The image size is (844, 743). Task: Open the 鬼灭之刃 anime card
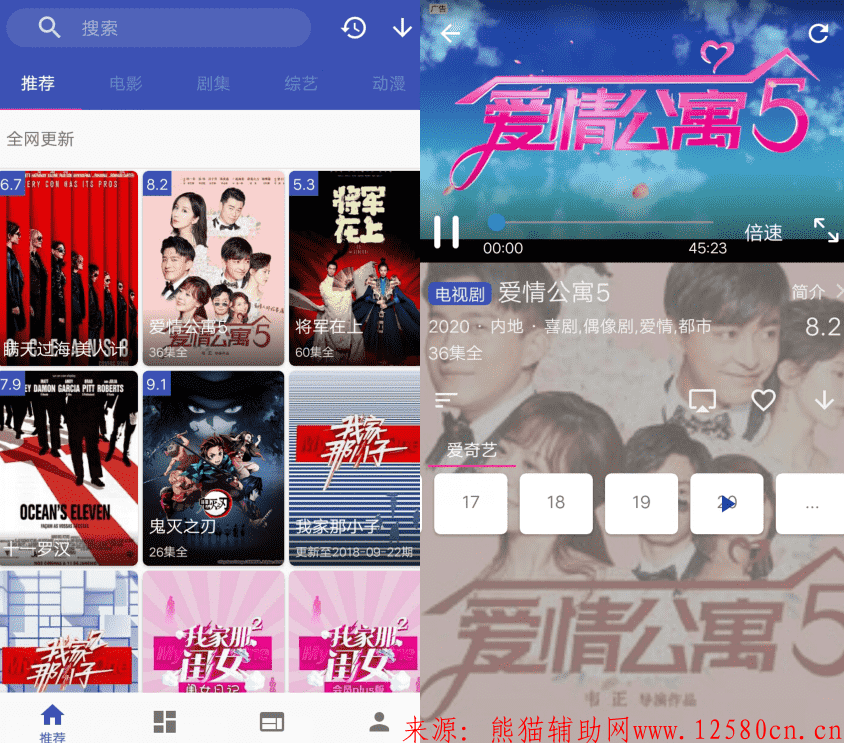[x=213, y=467]
